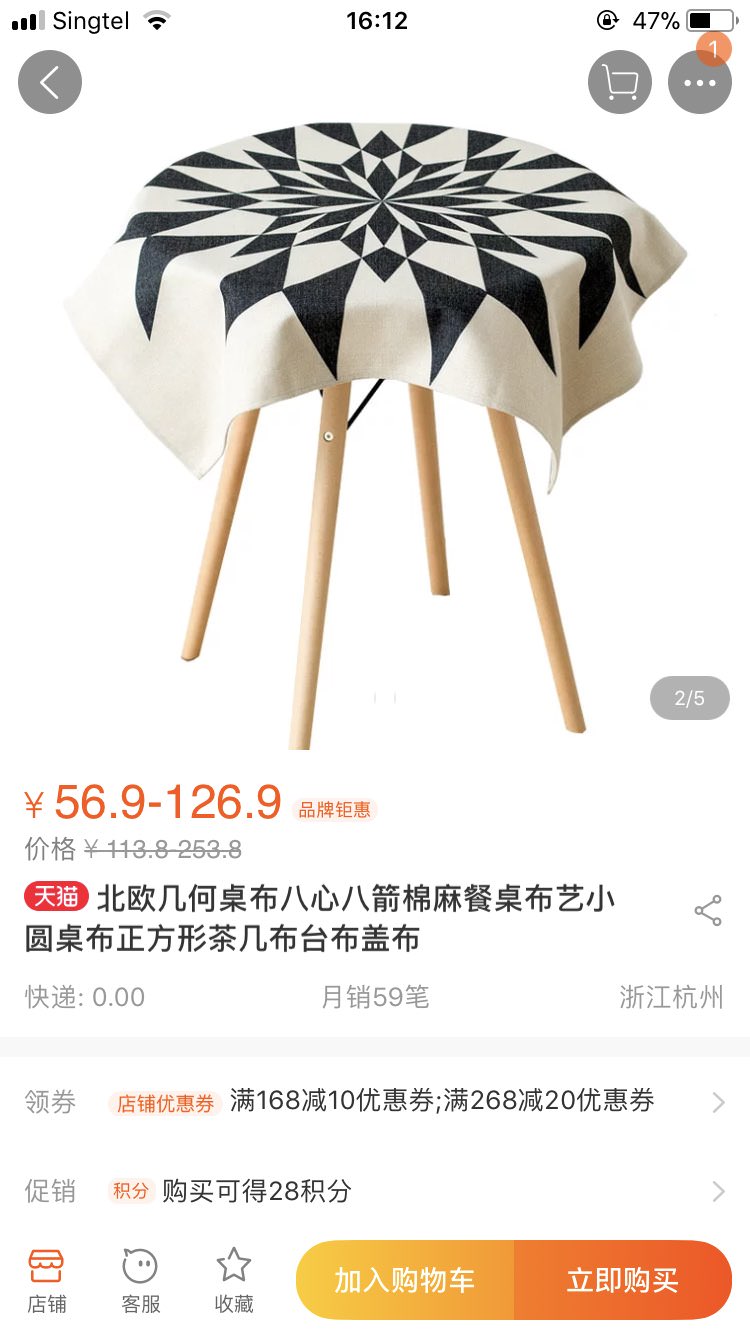Image resolution: width=750 pixels, height=1334 pixels.
Task: Tap 立即购买 to buy now
Action: [x=622, y=1280]
